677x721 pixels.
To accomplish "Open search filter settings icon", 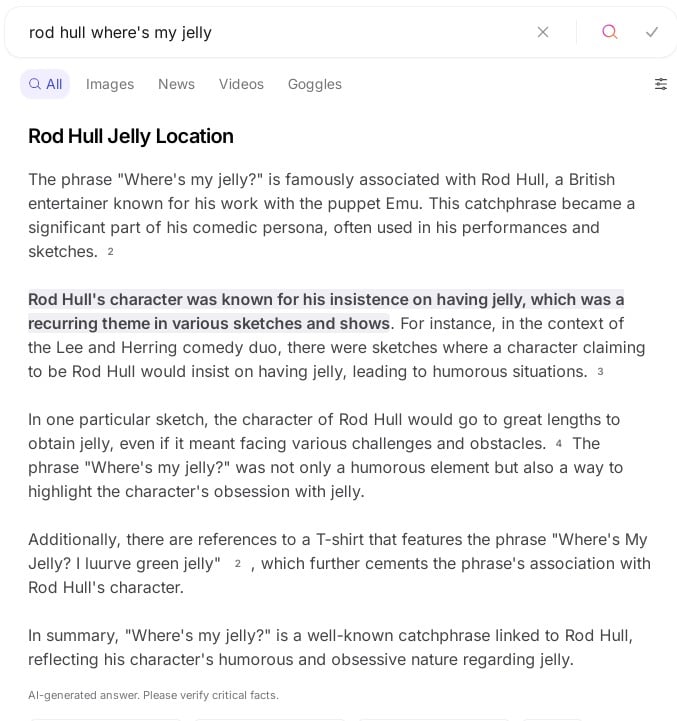I will 661,84.
